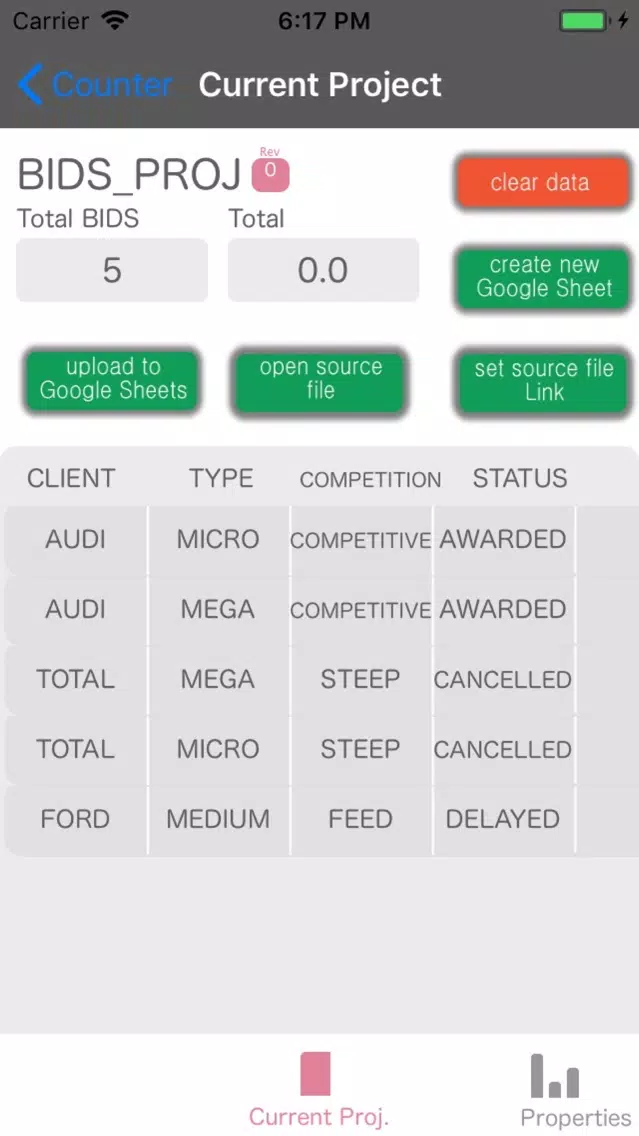Set the source file link

point(543,380)
